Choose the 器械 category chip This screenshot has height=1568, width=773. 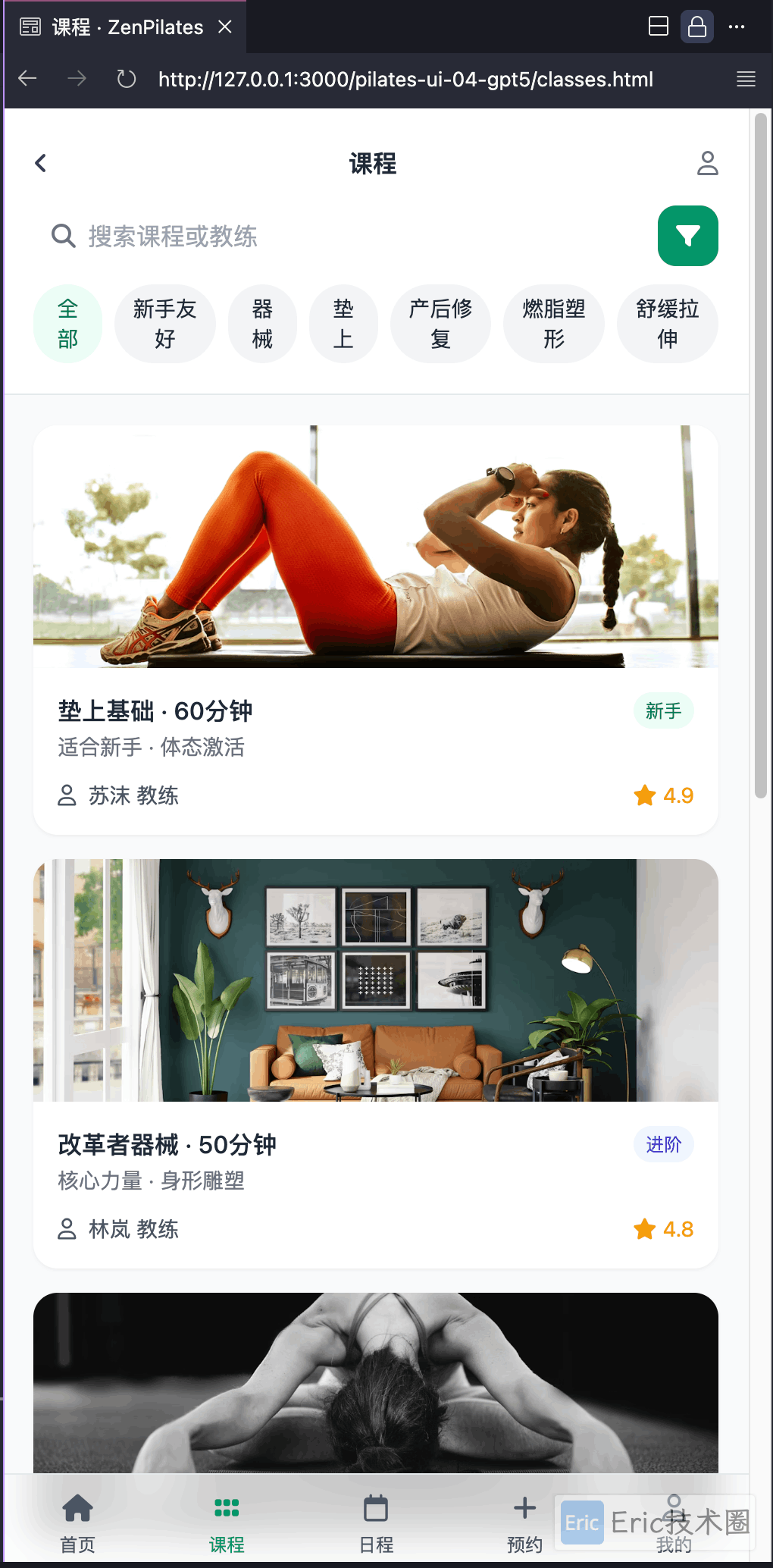click(262, 324)
